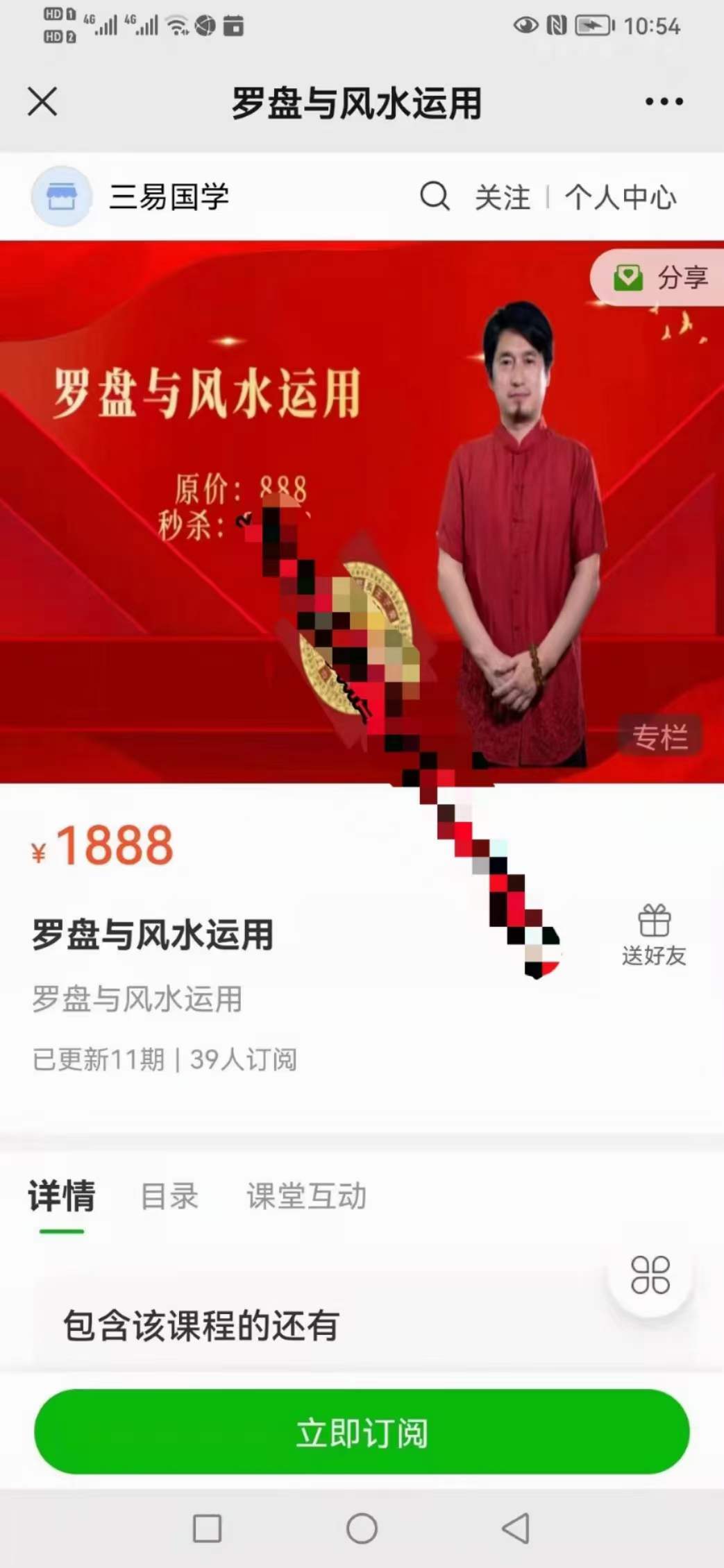The height and width of the screenshot is (1568, 724).
Task: Open 个人中心 personal center
Action: [621, 198]
